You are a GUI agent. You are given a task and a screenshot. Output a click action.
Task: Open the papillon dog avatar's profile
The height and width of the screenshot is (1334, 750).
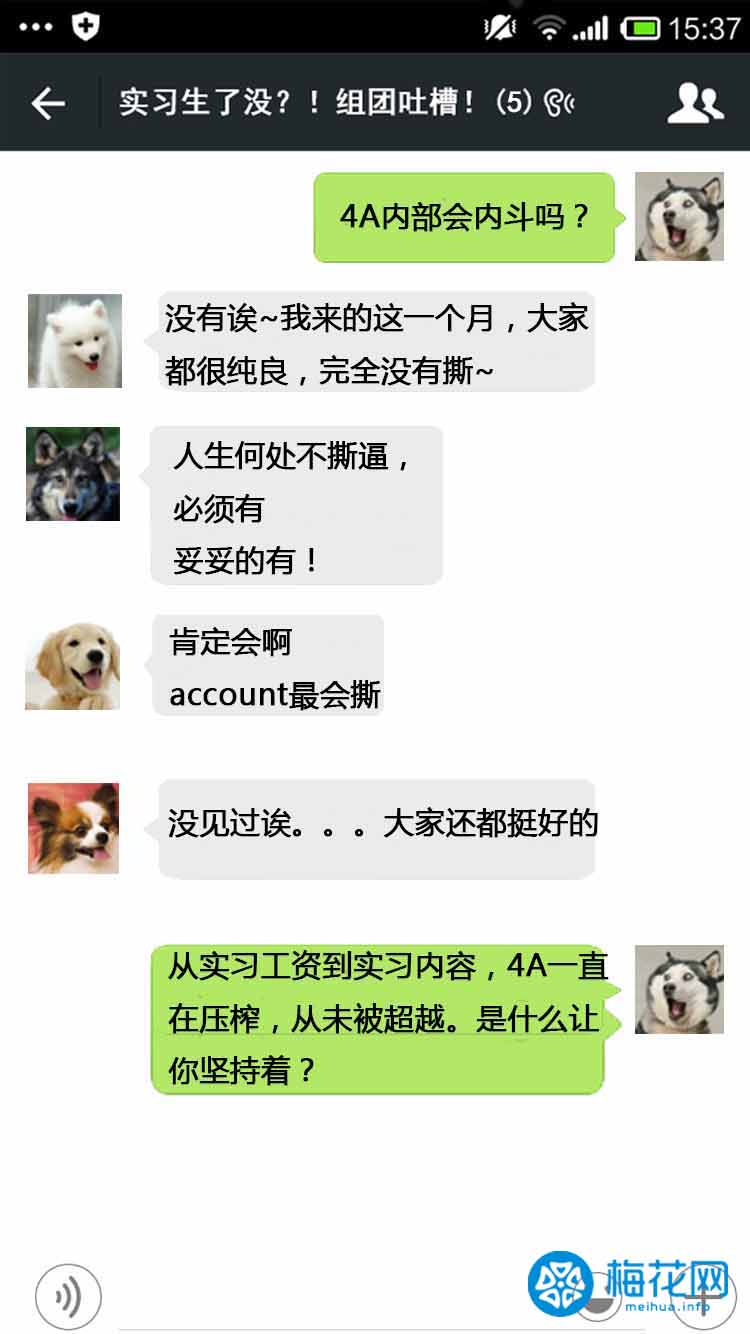[x=73, y=828]
